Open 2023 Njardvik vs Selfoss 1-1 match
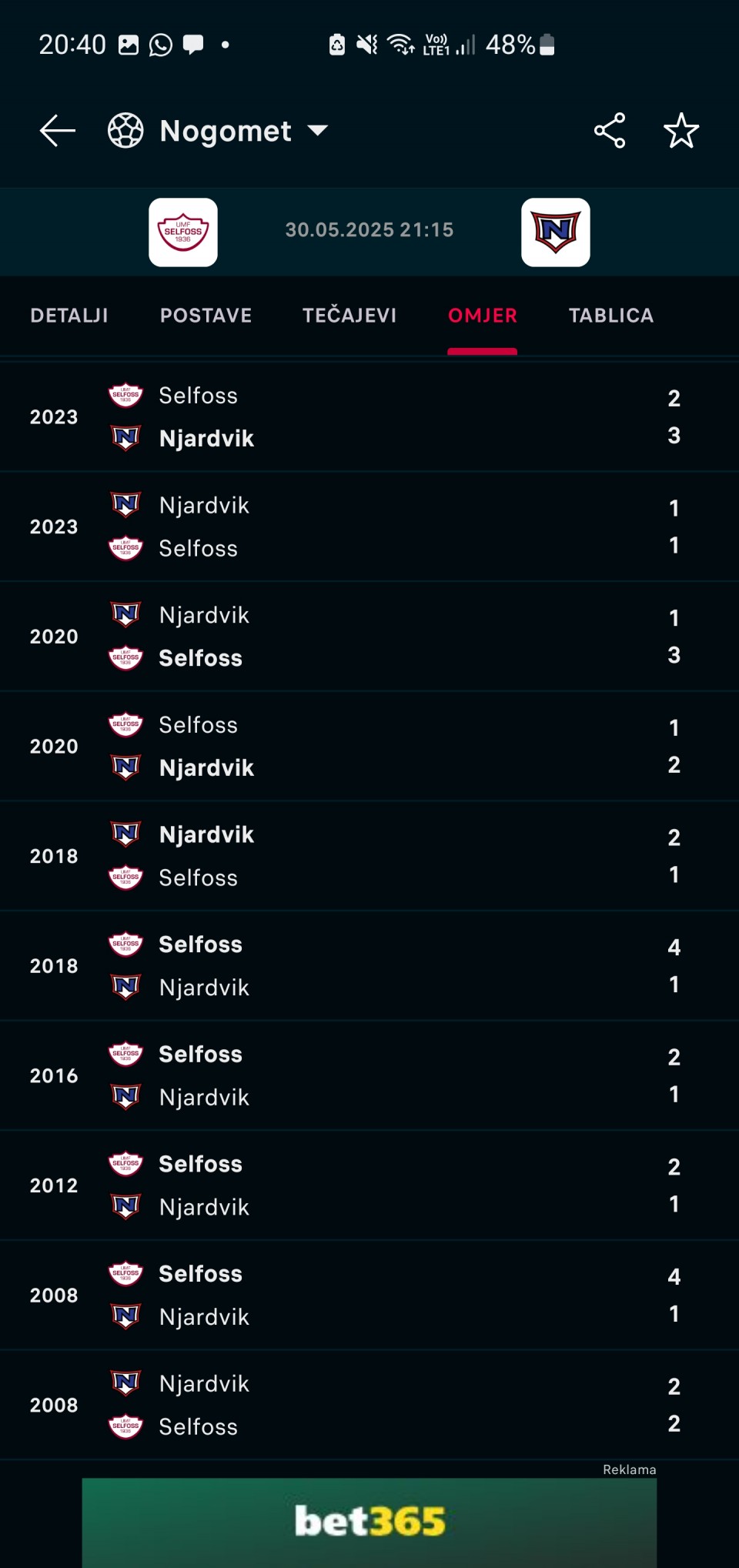Screen dimensions: 739x1568 369,527
